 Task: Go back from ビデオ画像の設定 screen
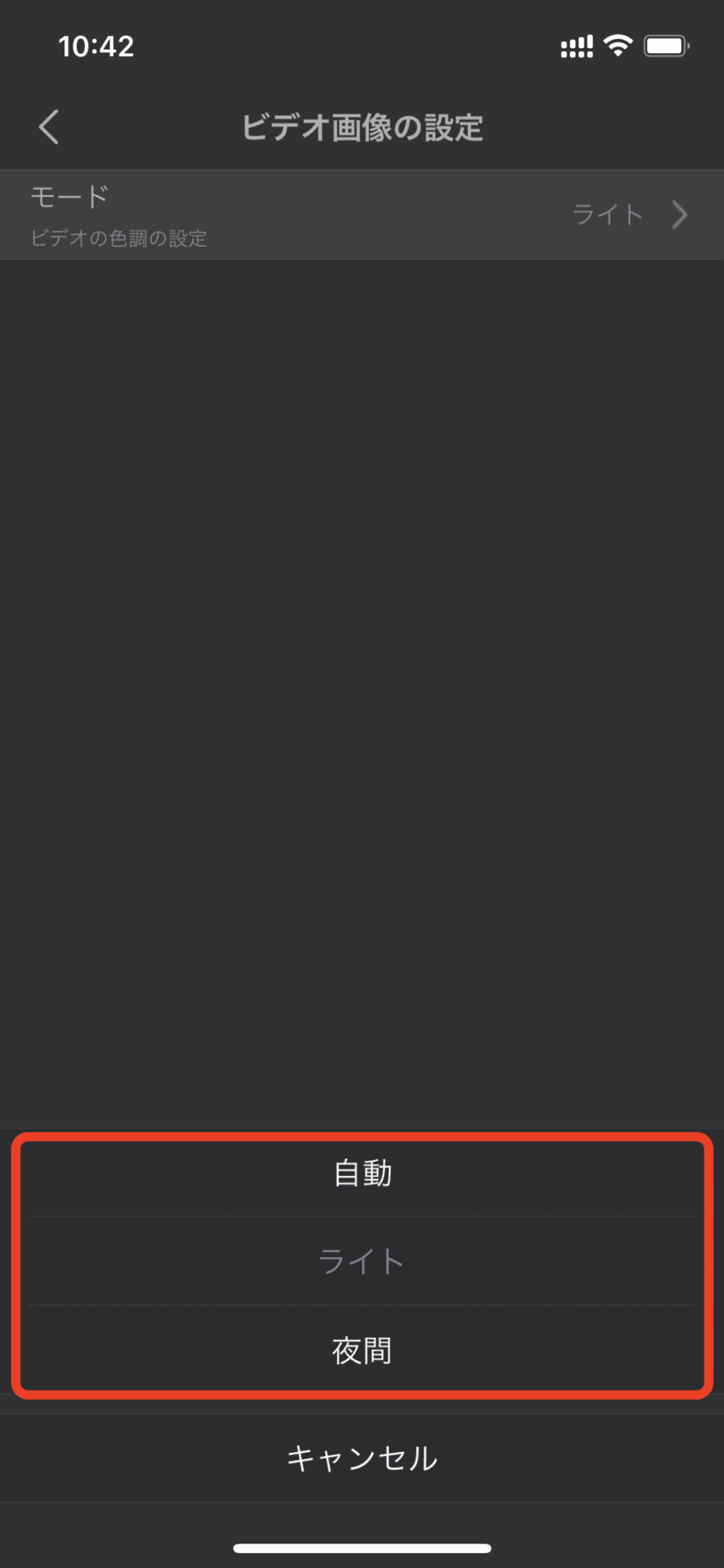tap(49, 127)
